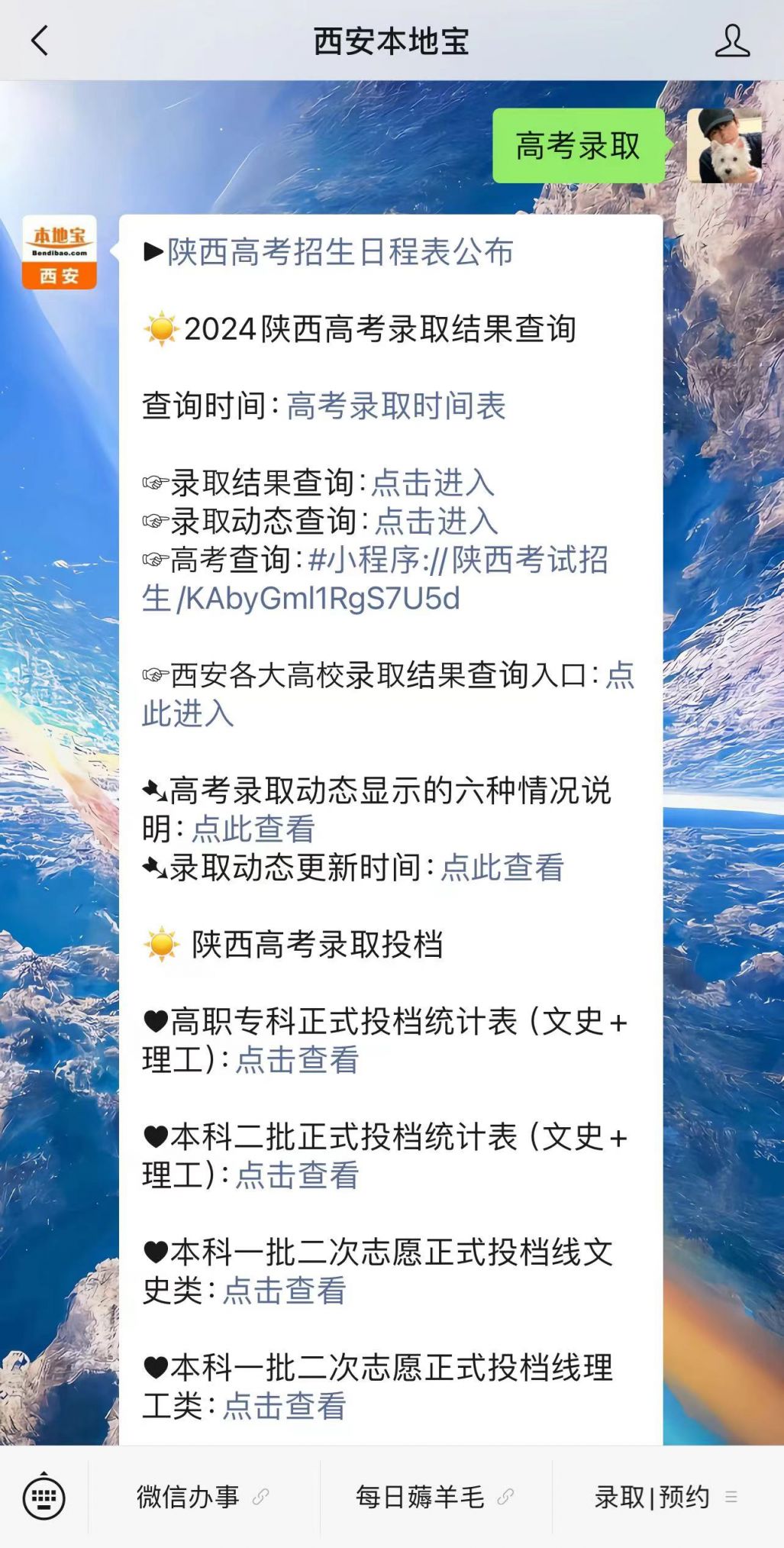This screenshot has height=1548, width=784.
Task: Open 西安各大高校录取结果查询入口 点此进入 link
Action: tap(388, 694)
